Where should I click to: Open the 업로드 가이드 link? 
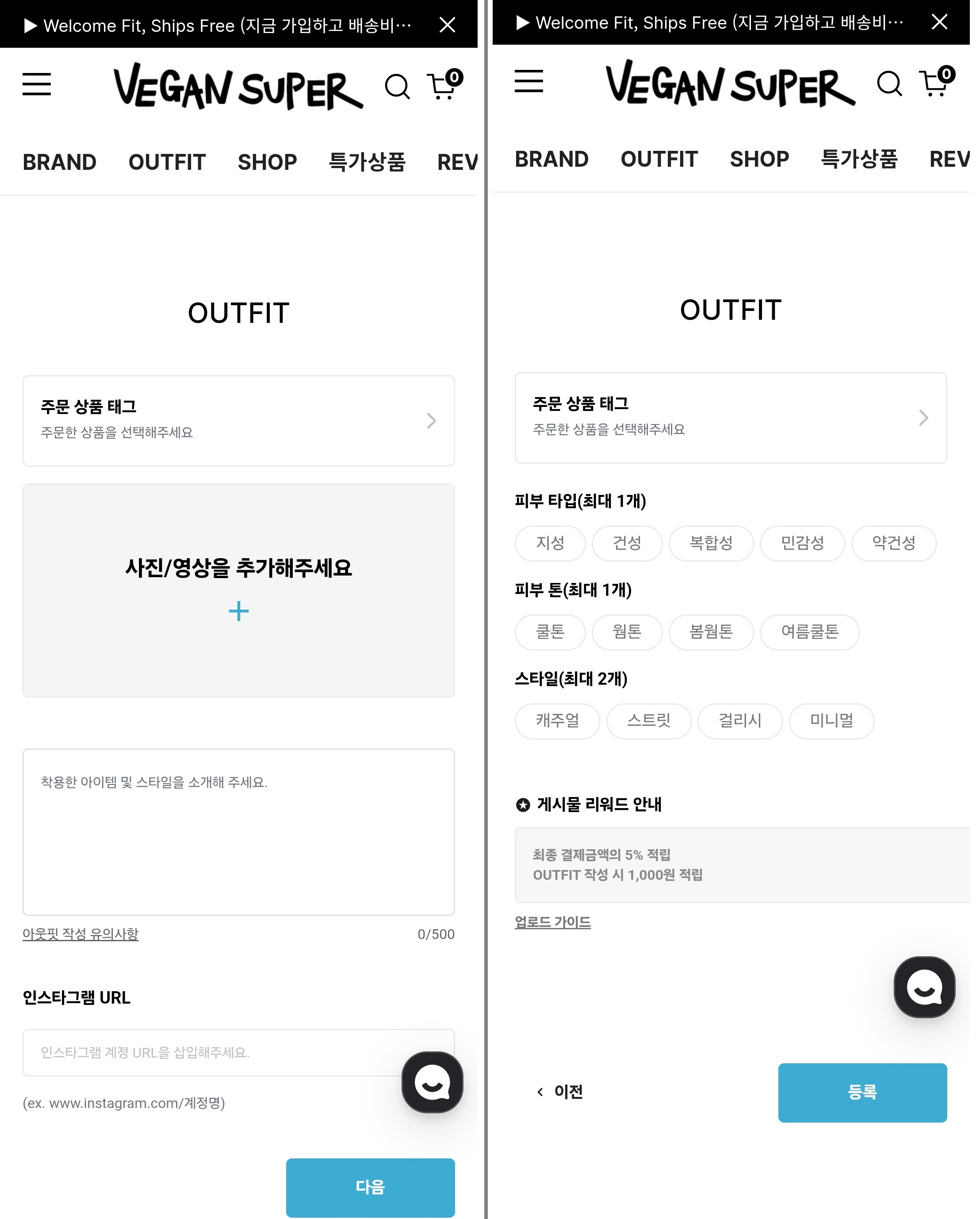(552, 922)
